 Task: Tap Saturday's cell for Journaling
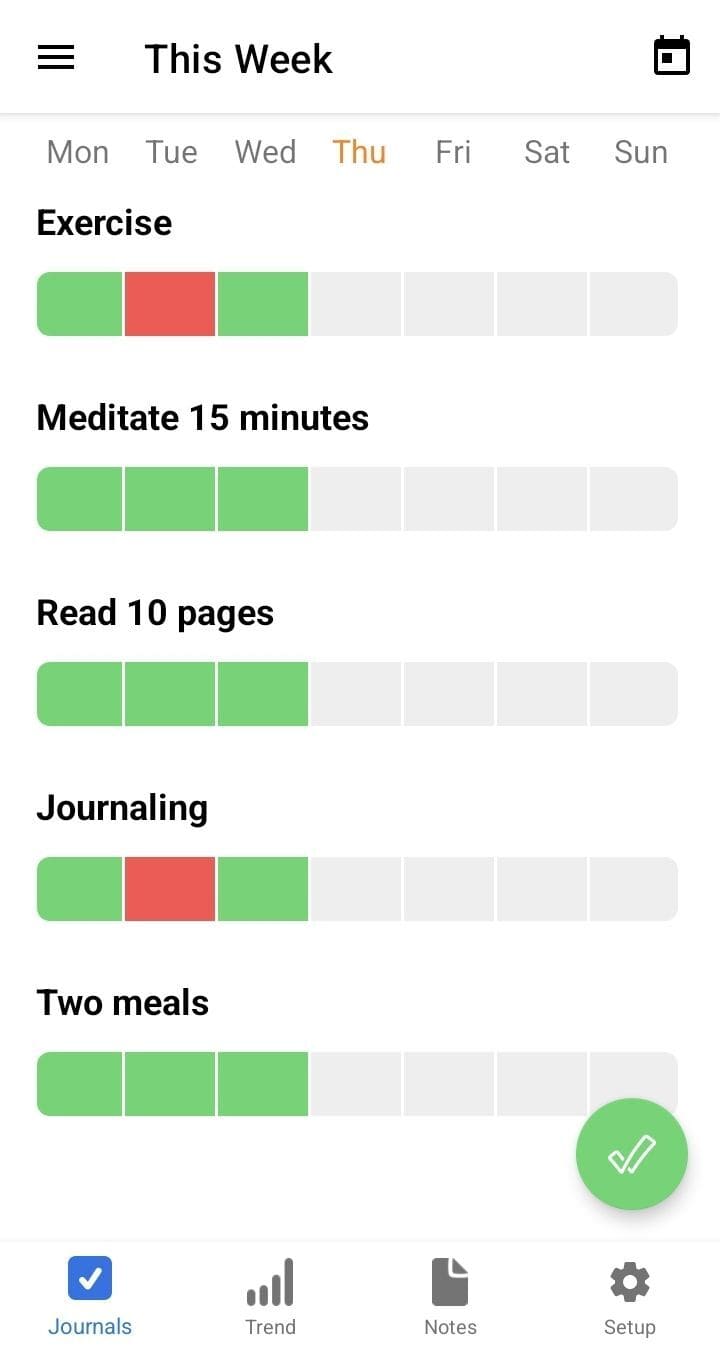click(x=541, y=889)
